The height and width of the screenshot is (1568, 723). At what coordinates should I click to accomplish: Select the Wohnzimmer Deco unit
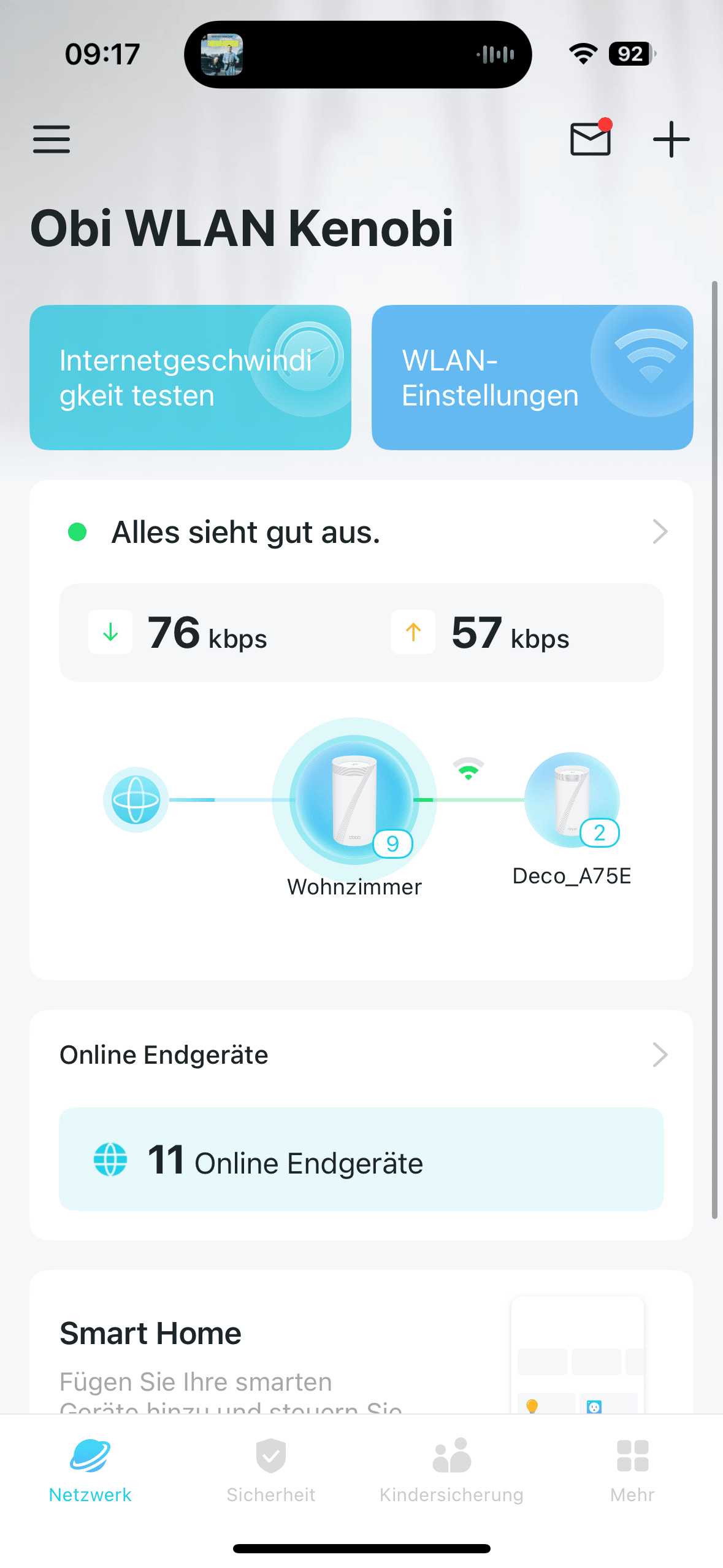[x=354, y=799]
